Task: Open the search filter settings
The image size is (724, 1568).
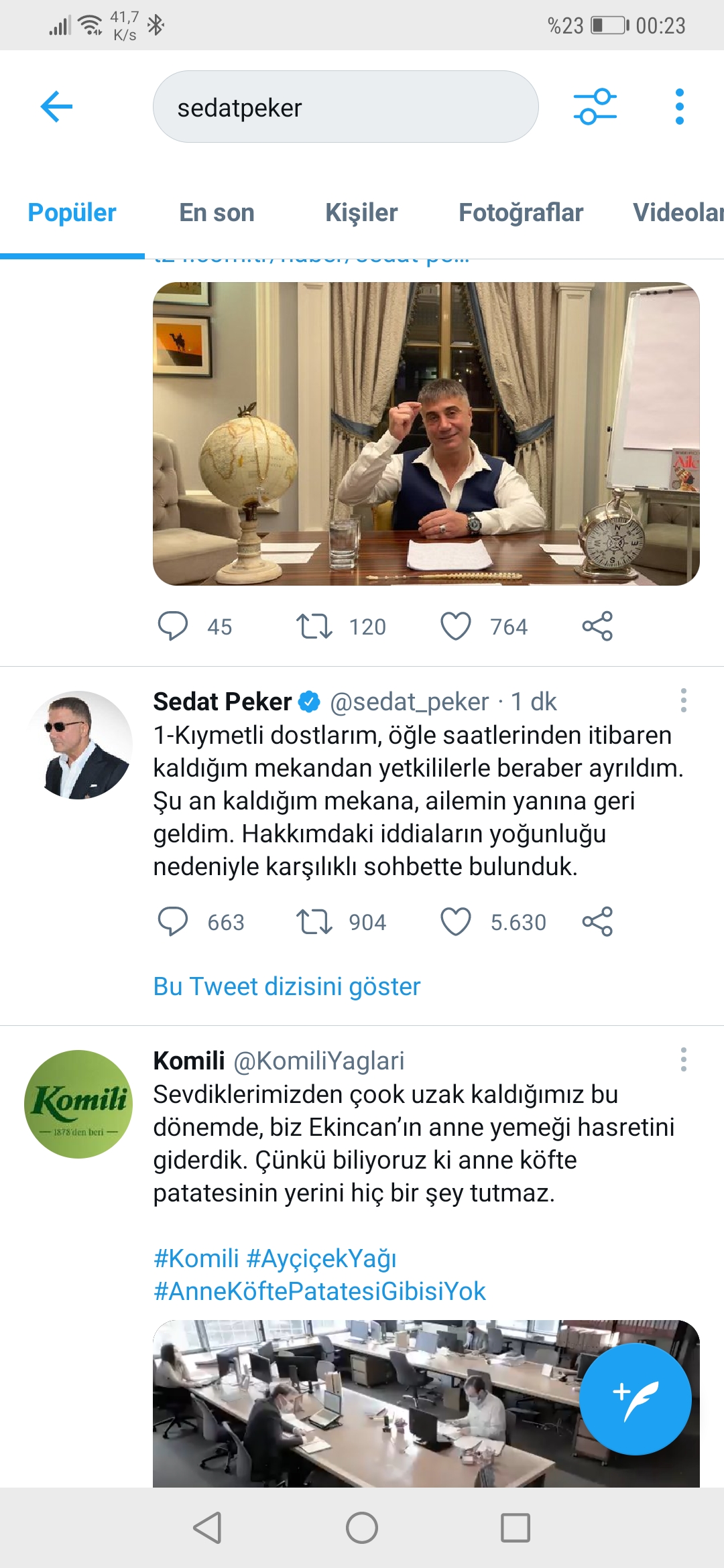Action: (x=595, y=107)
